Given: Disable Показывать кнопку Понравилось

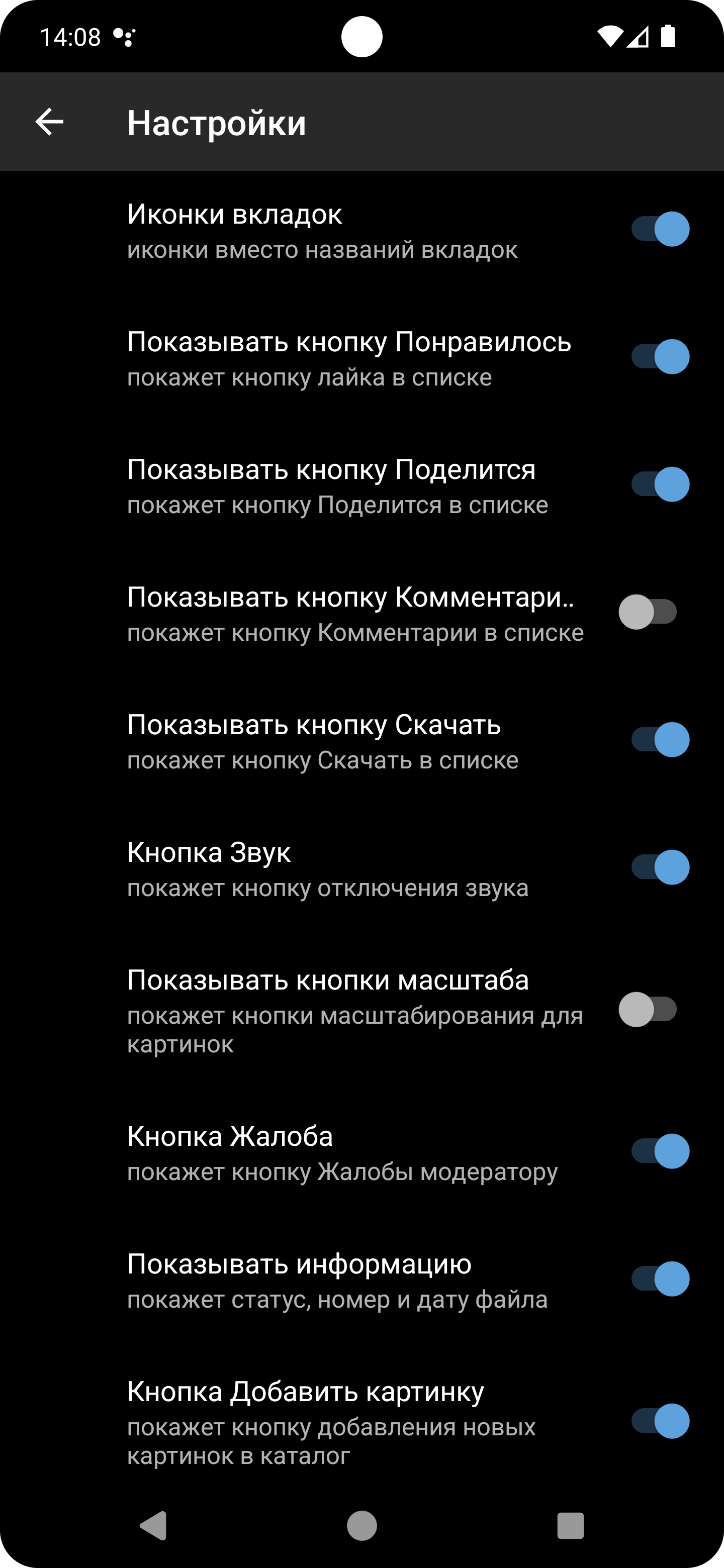Looking at the screenshot, I should (x=660, y=357).
